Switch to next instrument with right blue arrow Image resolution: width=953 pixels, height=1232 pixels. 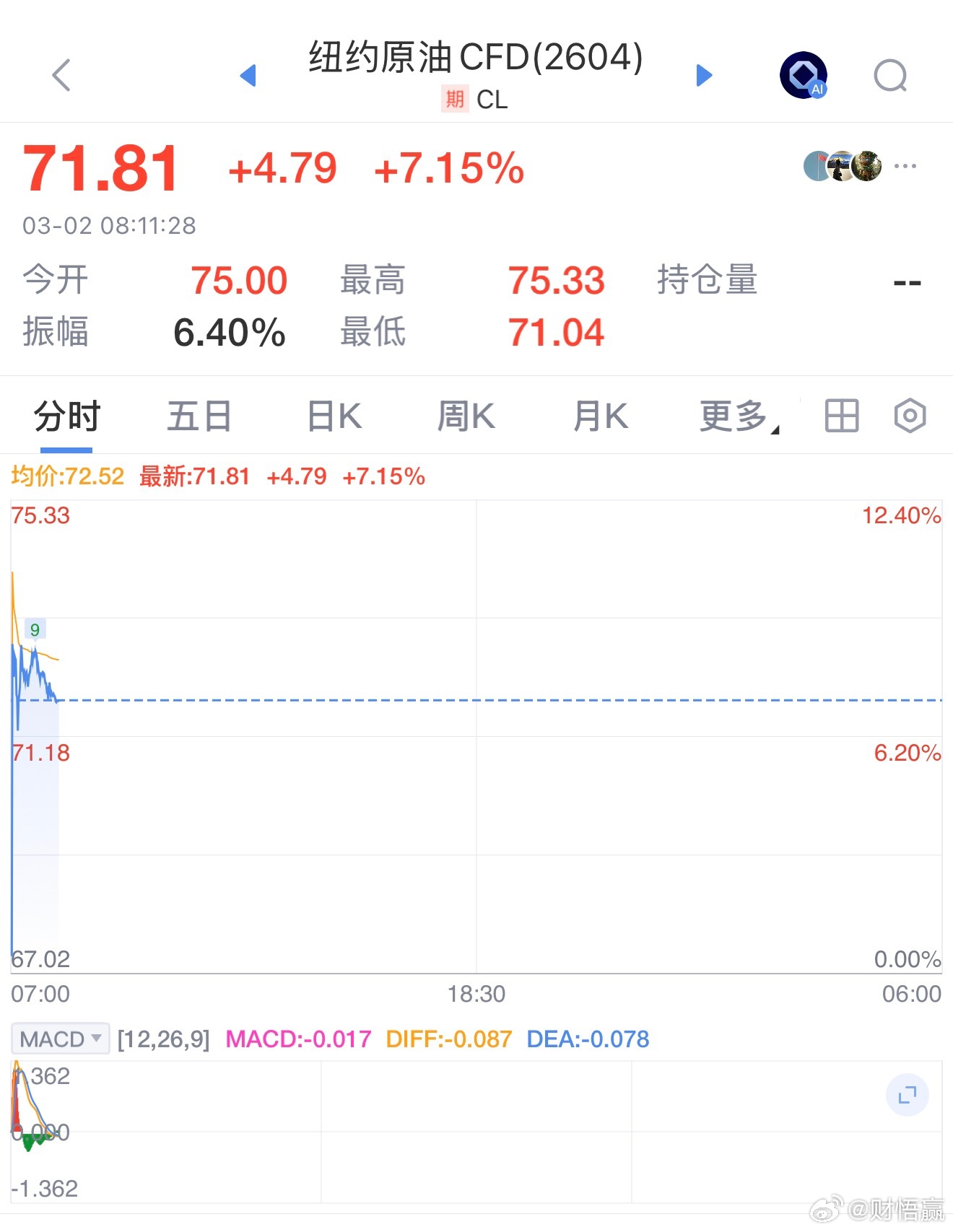(704, 75)
